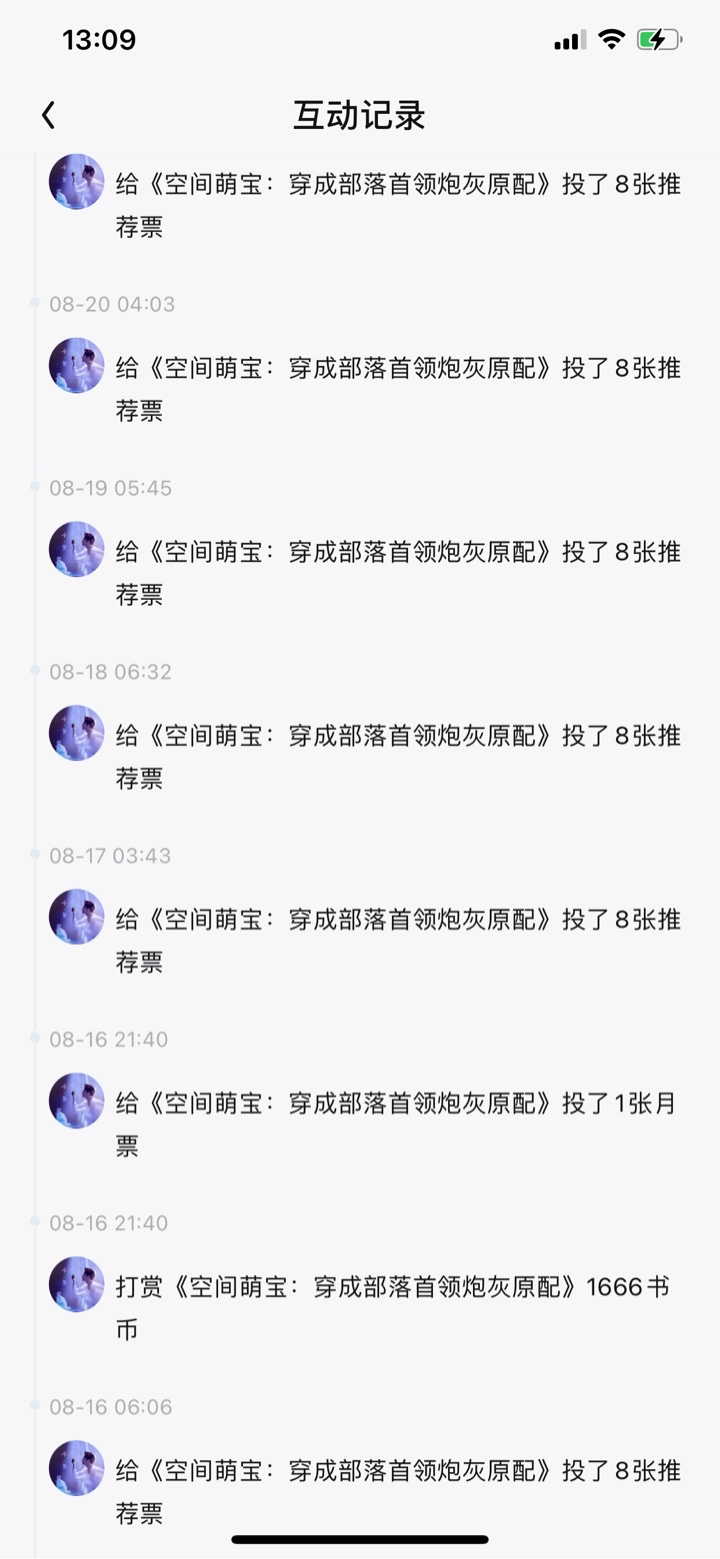The height and width of the screenshot is (1559, 720).
Task: Tap the avatar beside the 1666书币 reward
Action: pyautogui.click(x=77, y=1285)
